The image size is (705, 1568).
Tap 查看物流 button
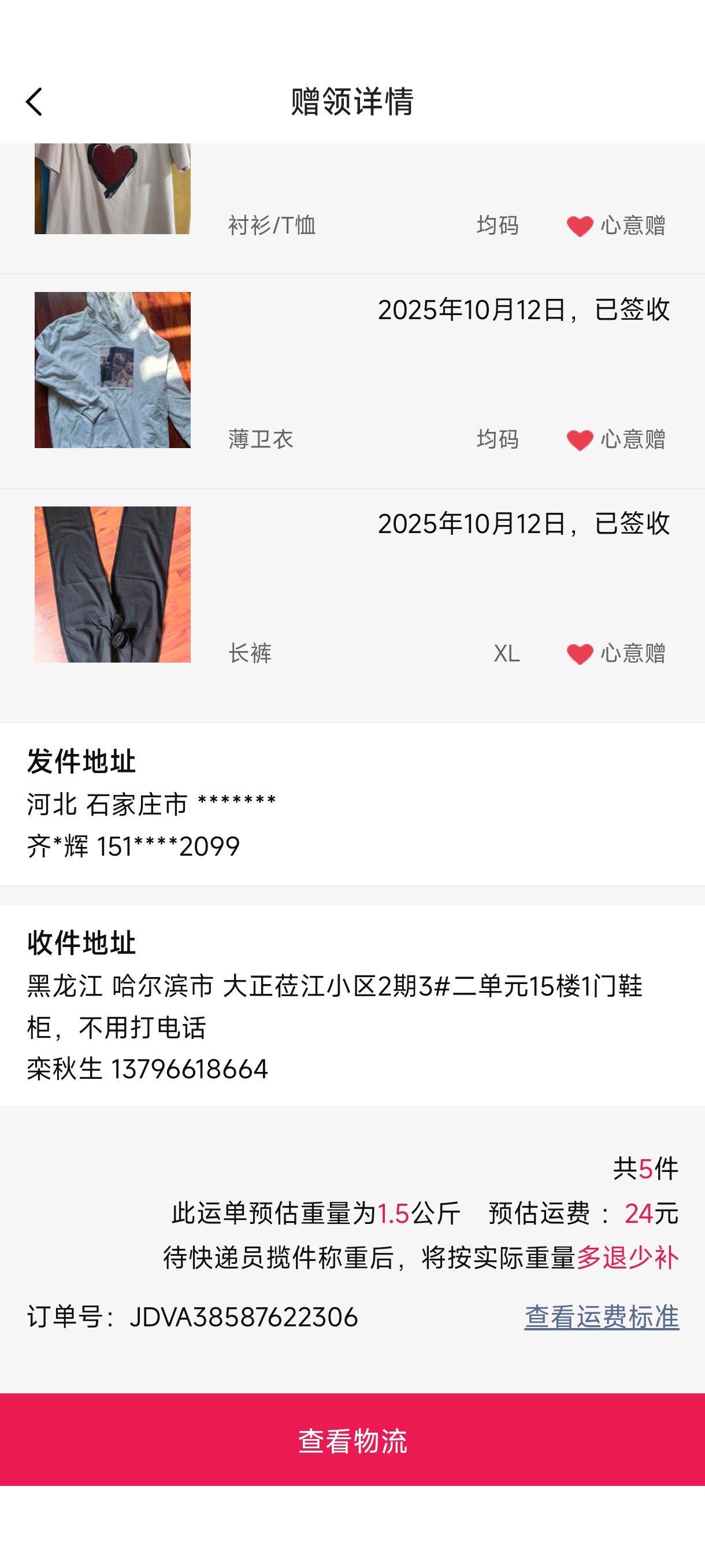(x=352, y=1440)
